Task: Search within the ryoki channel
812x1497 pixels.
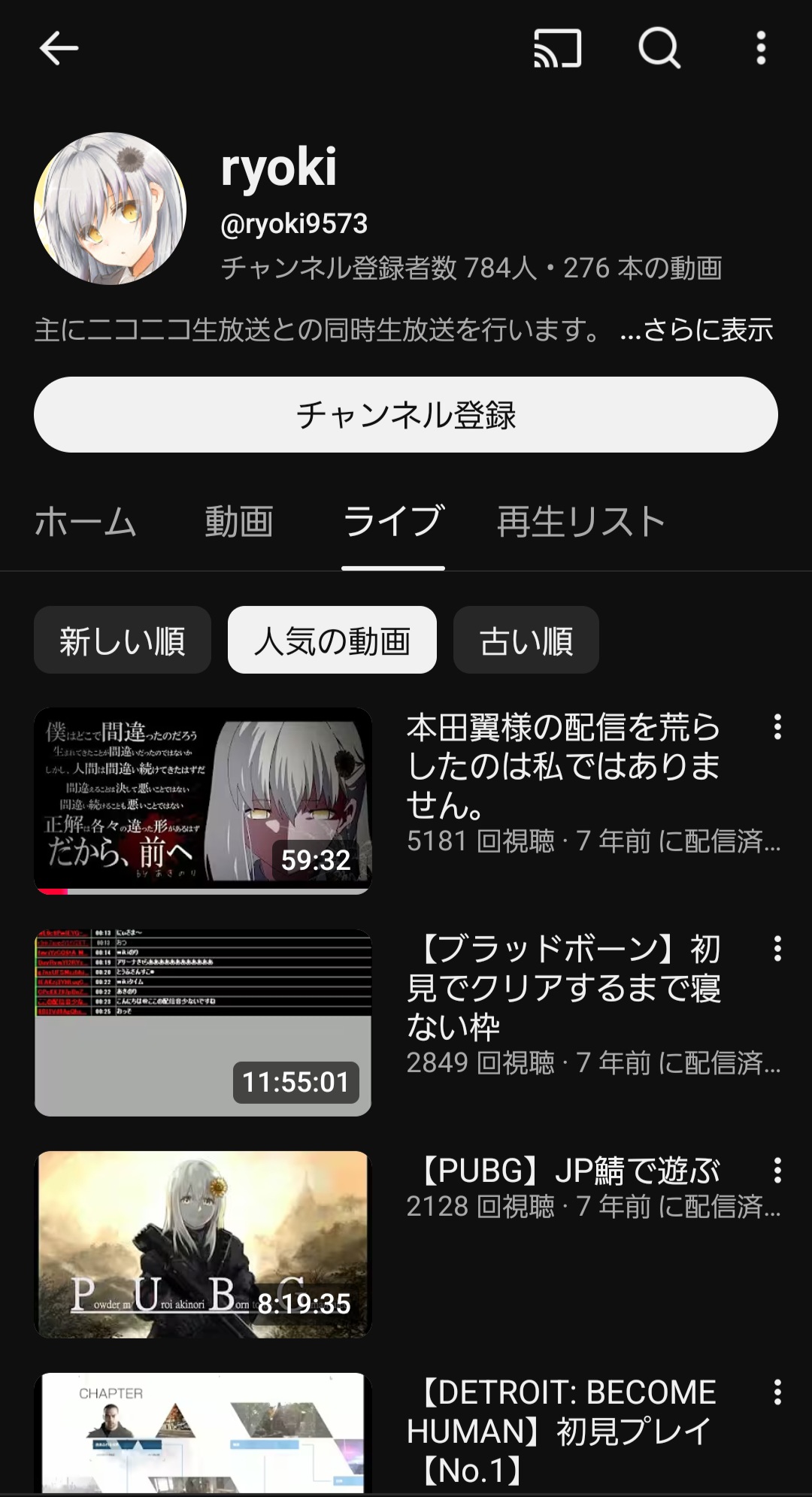Action: [x=659, y=49]
